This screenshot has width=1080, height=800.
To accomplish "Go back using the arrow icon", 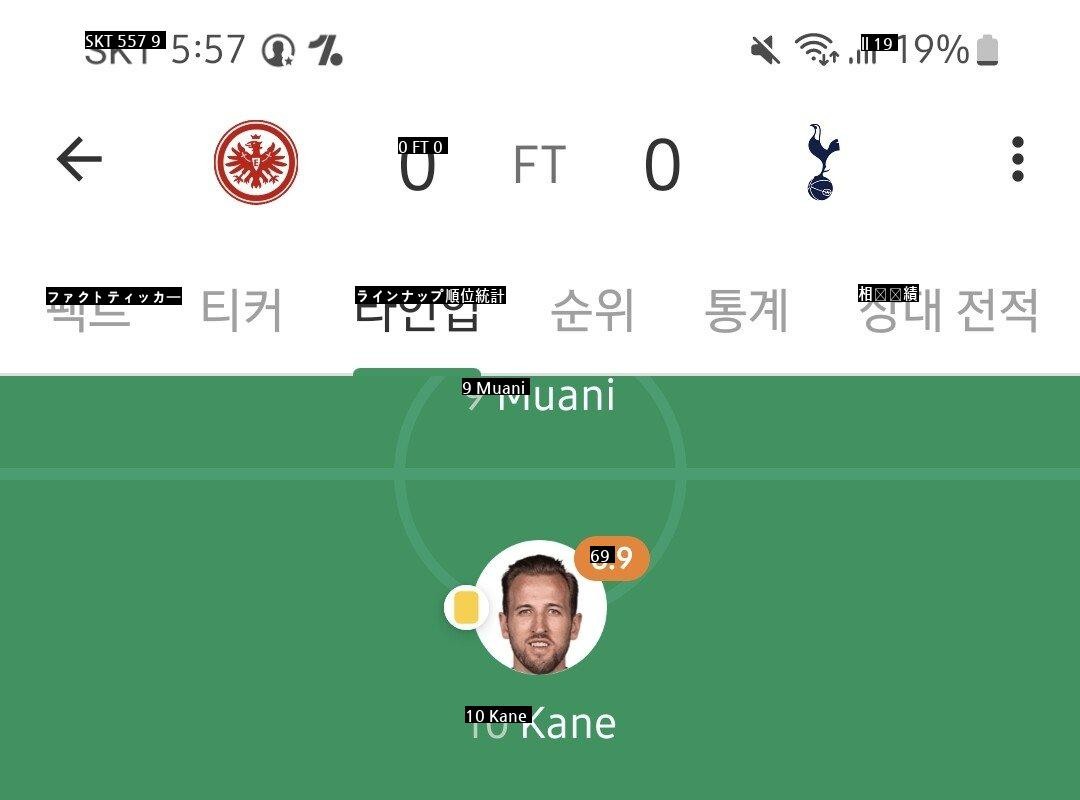I will [80, 160].
